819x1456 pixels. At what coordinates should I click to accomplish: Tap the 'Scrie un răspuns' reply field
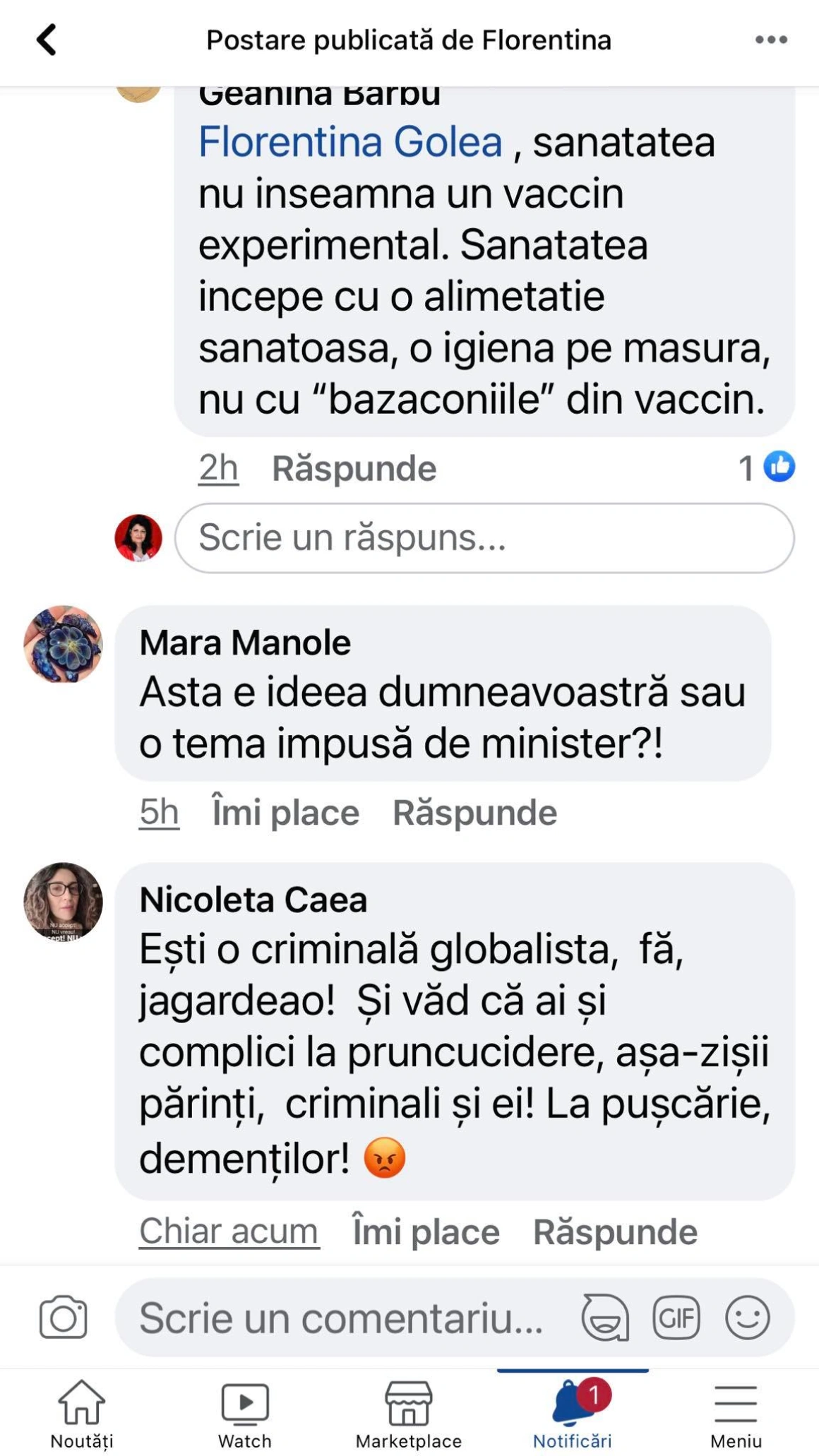pos(484,538)
